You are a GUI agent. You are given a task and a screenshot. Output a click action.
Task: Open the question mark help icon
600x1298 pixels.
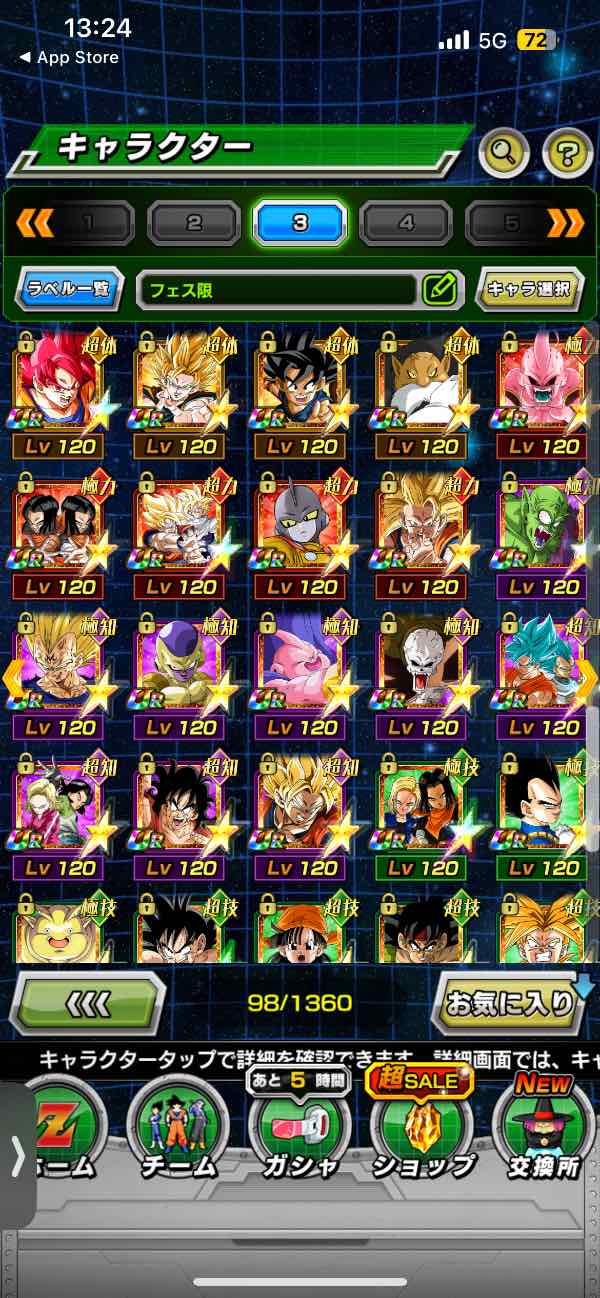567,153
